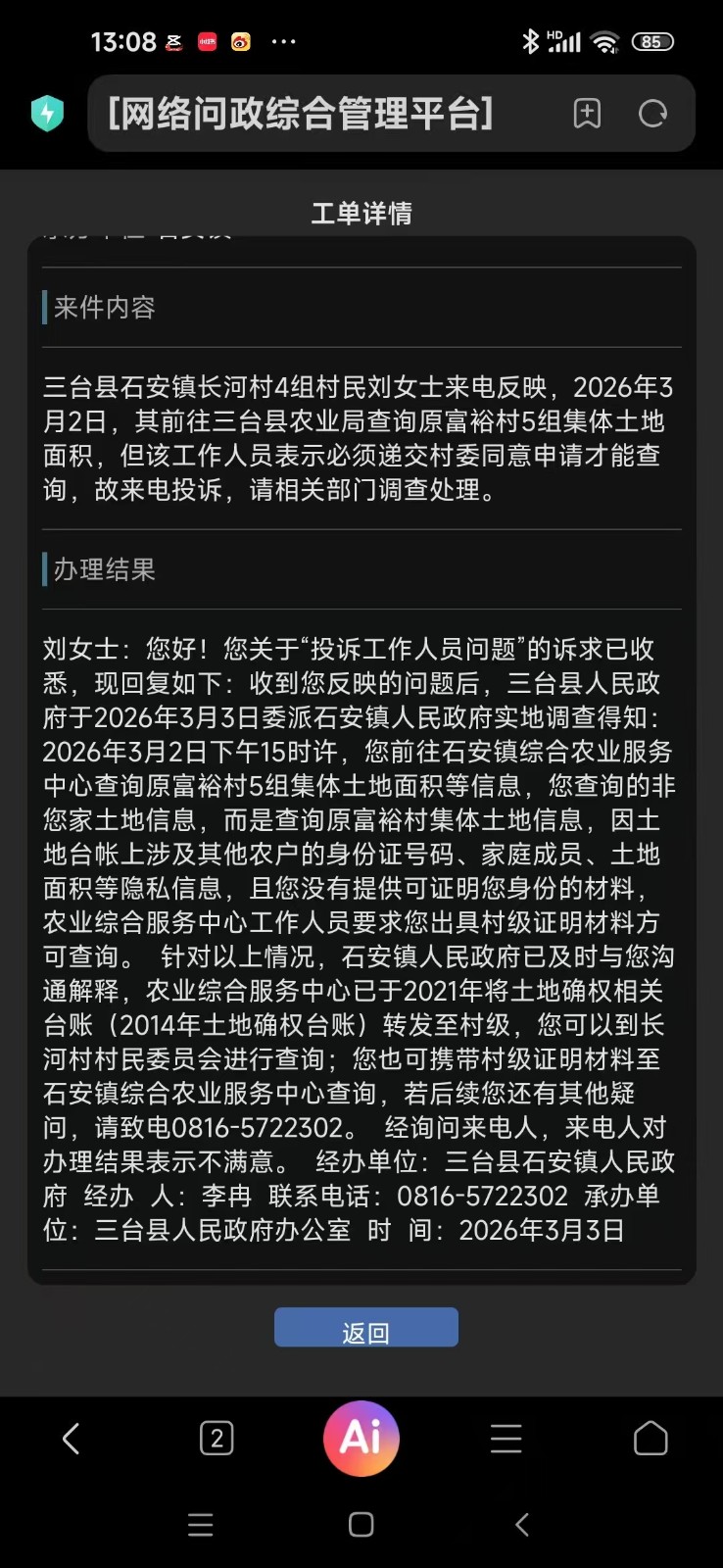Go back to the previous page
The image size is (723, 1568).
tap(72, 1439)
